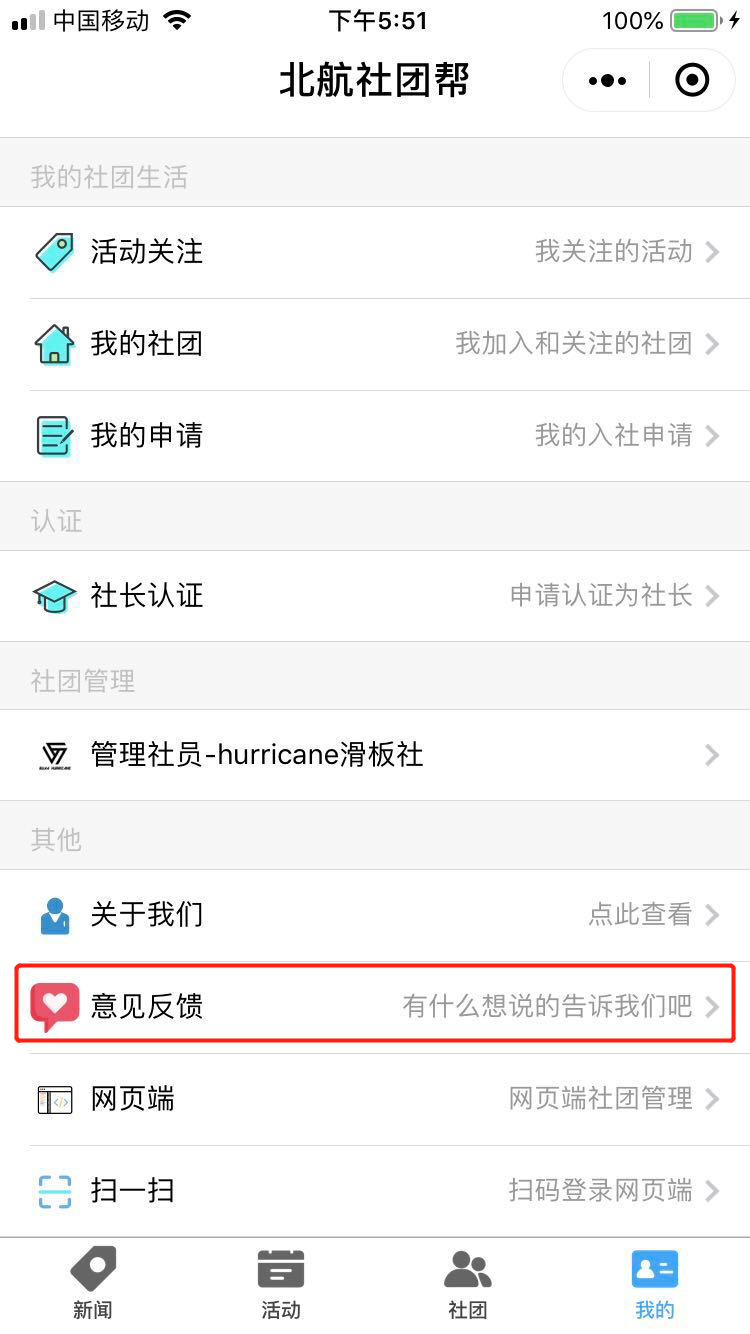Select the 我的 tab
Image resolution: width=750 pixels, height=1334 pixels.
click(x=655, y=1286)
